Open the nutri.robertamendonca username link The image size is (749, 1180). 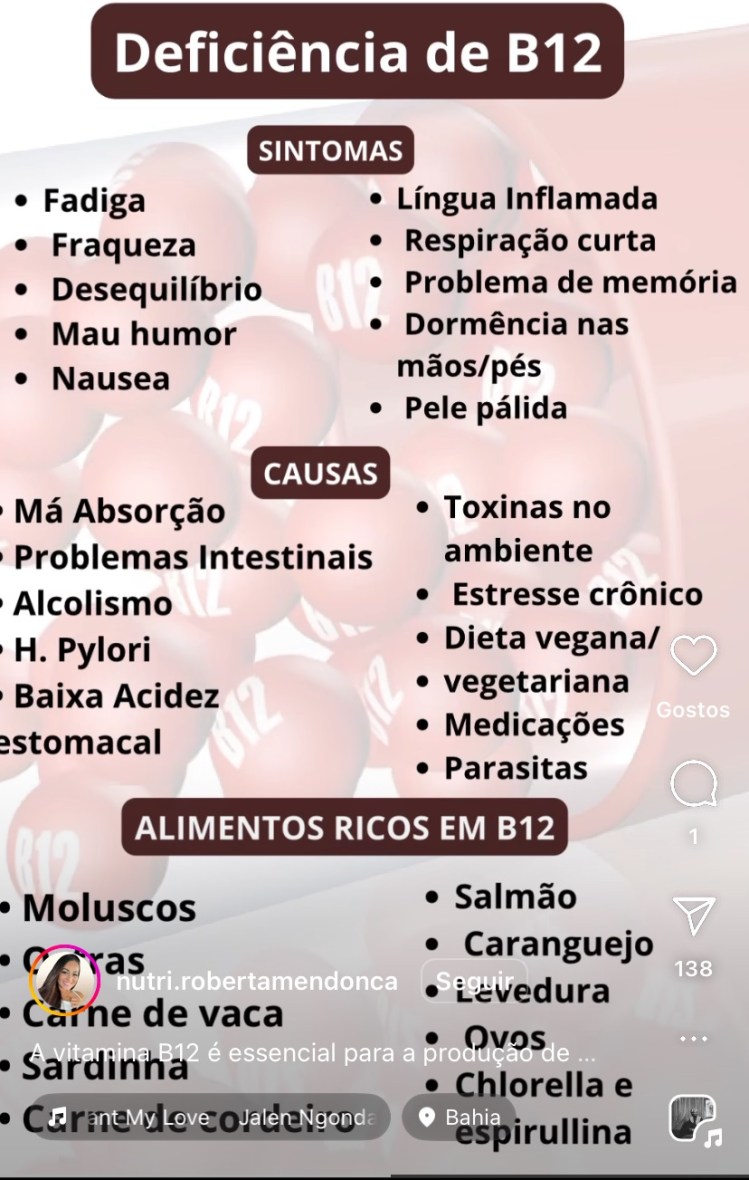[x=257, y=981]
